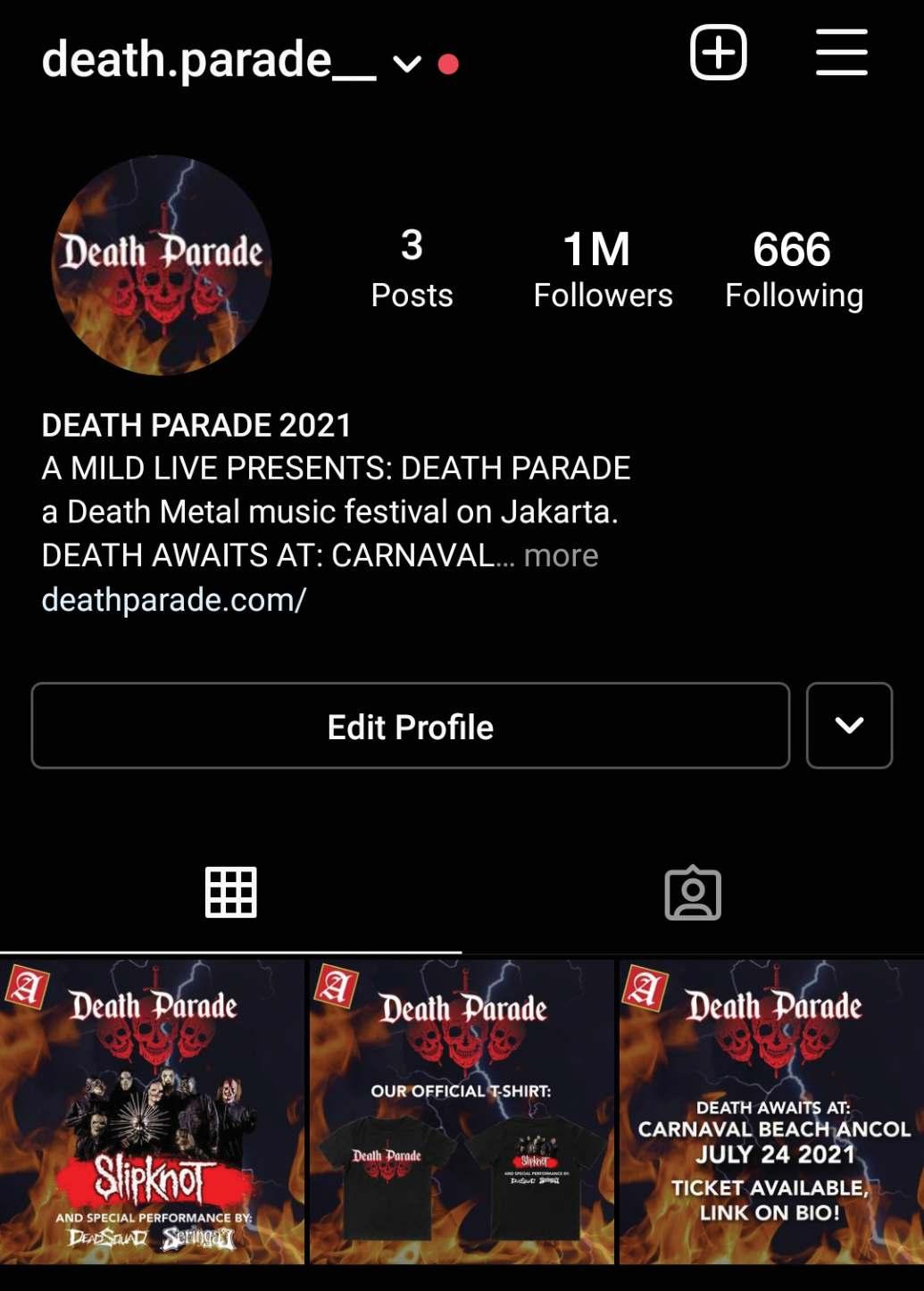Tap the Edit Profile button
924x1291 pixels.
pos(410,726)
